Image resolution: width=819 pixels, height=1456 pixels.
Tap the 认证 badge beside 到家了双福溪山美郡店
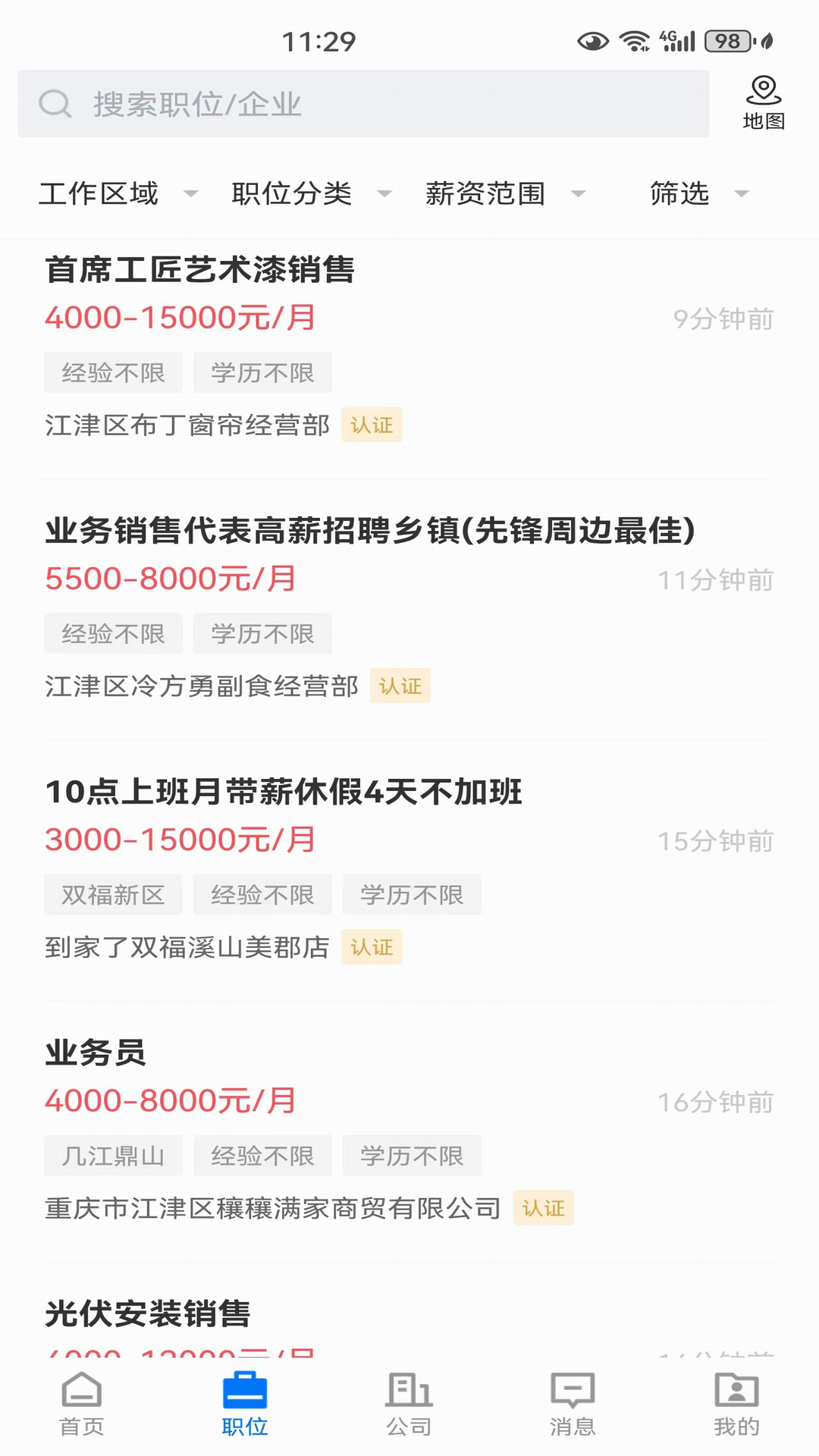pos(372,947)
